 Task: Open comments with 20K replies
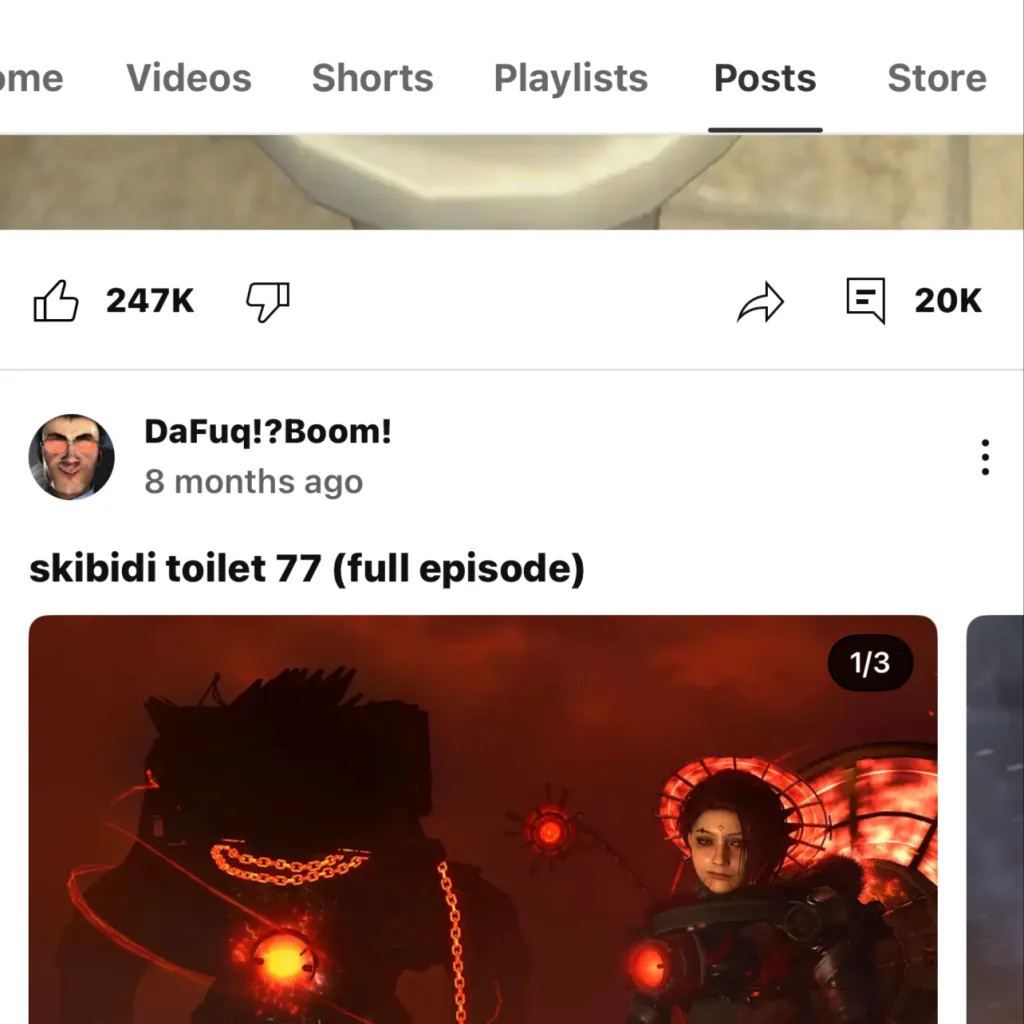point(866,301)
